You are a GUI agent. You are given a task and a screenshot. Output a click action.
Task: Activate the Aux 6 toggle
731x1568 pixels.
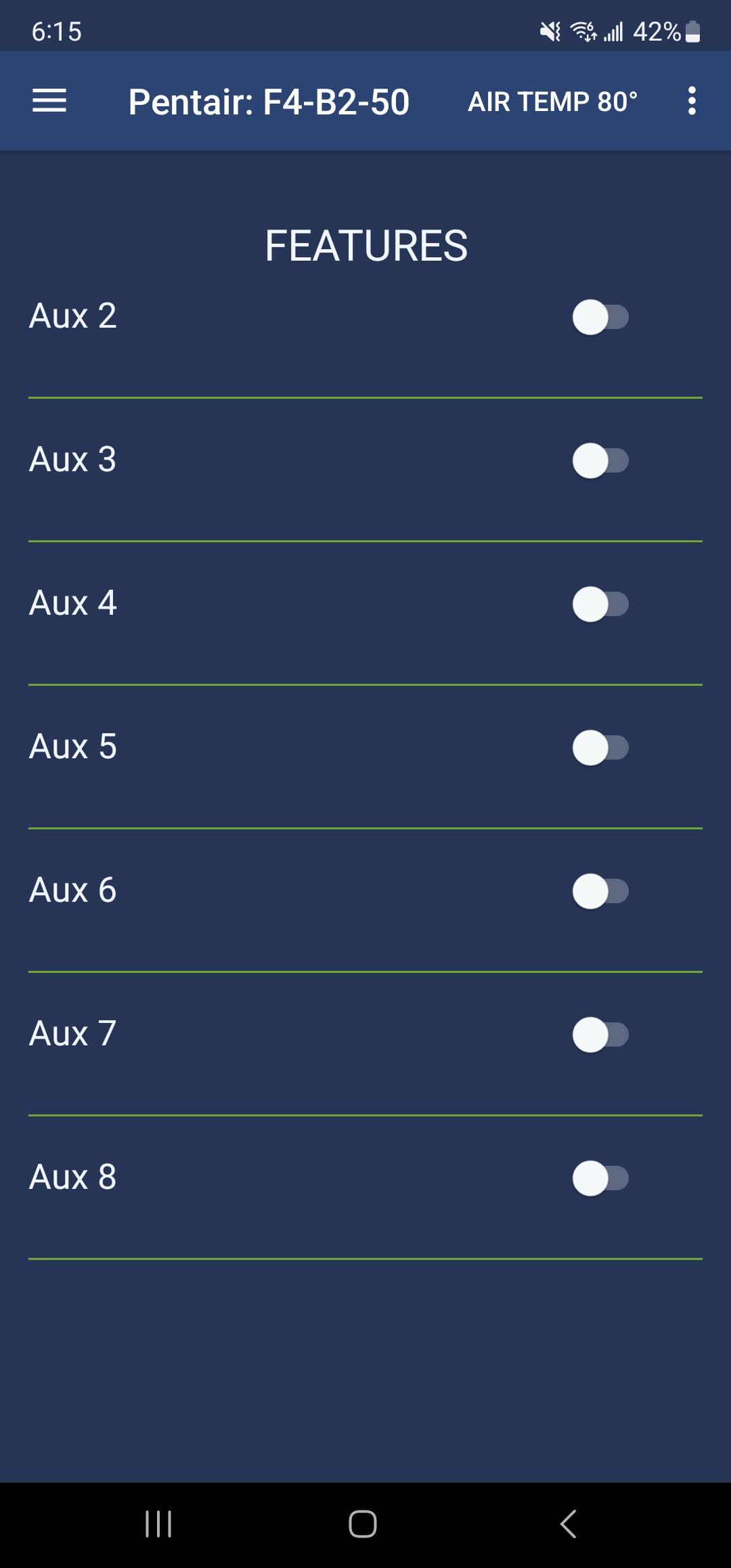coord(600,891)
